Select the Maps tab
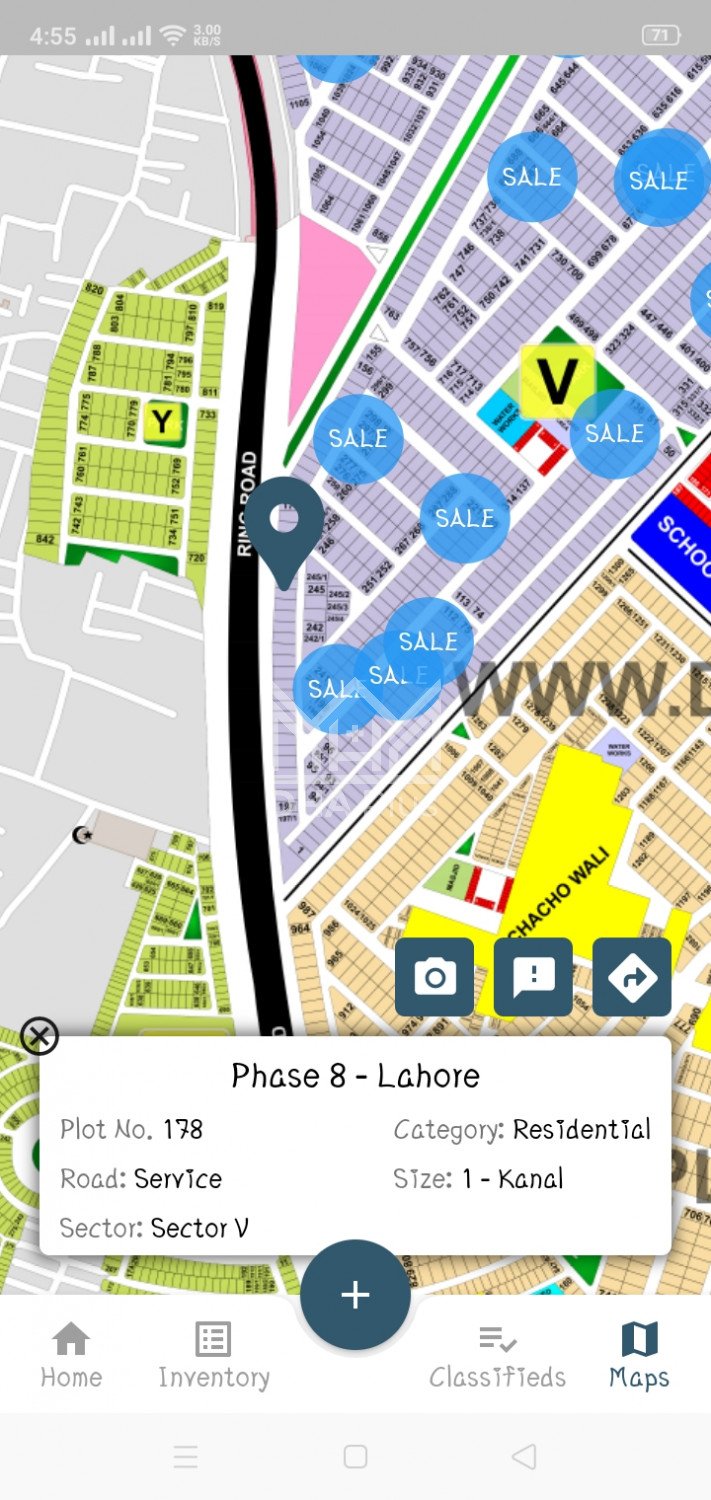Viewport: 711px width, 1500px height. pos(638,1355)
